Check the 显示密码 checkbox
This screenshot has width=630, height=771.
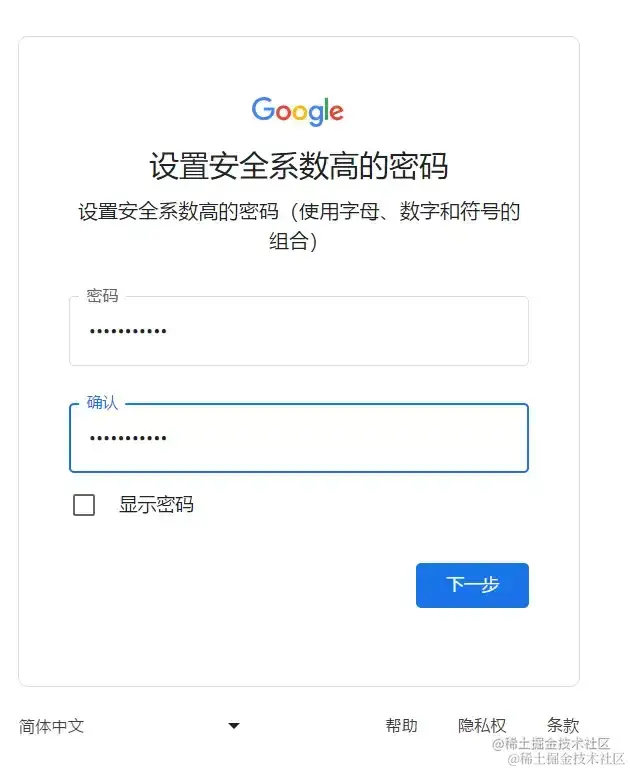click(84, 505)
